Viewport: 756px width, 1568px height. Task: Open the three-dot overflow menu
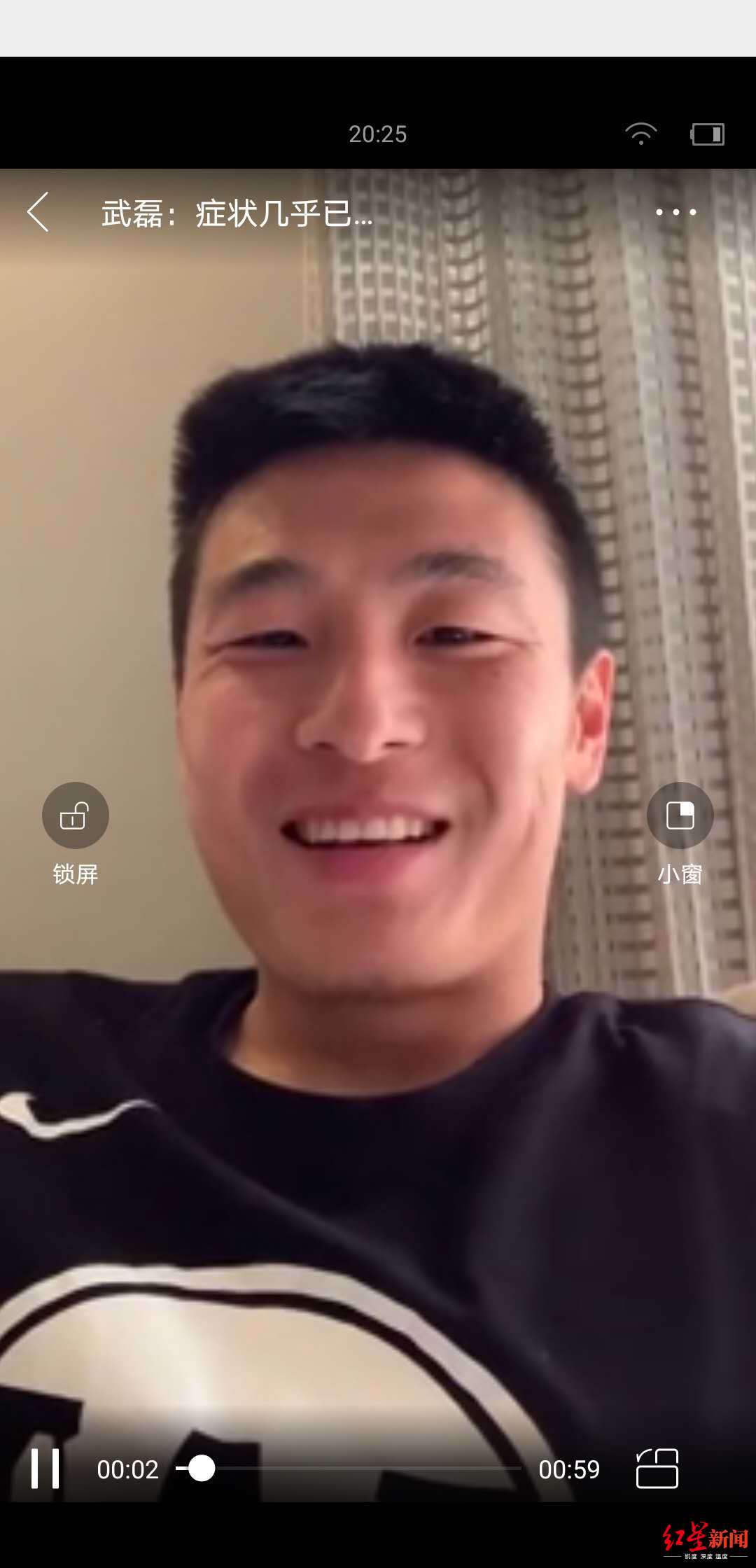(x=675, y=211)
